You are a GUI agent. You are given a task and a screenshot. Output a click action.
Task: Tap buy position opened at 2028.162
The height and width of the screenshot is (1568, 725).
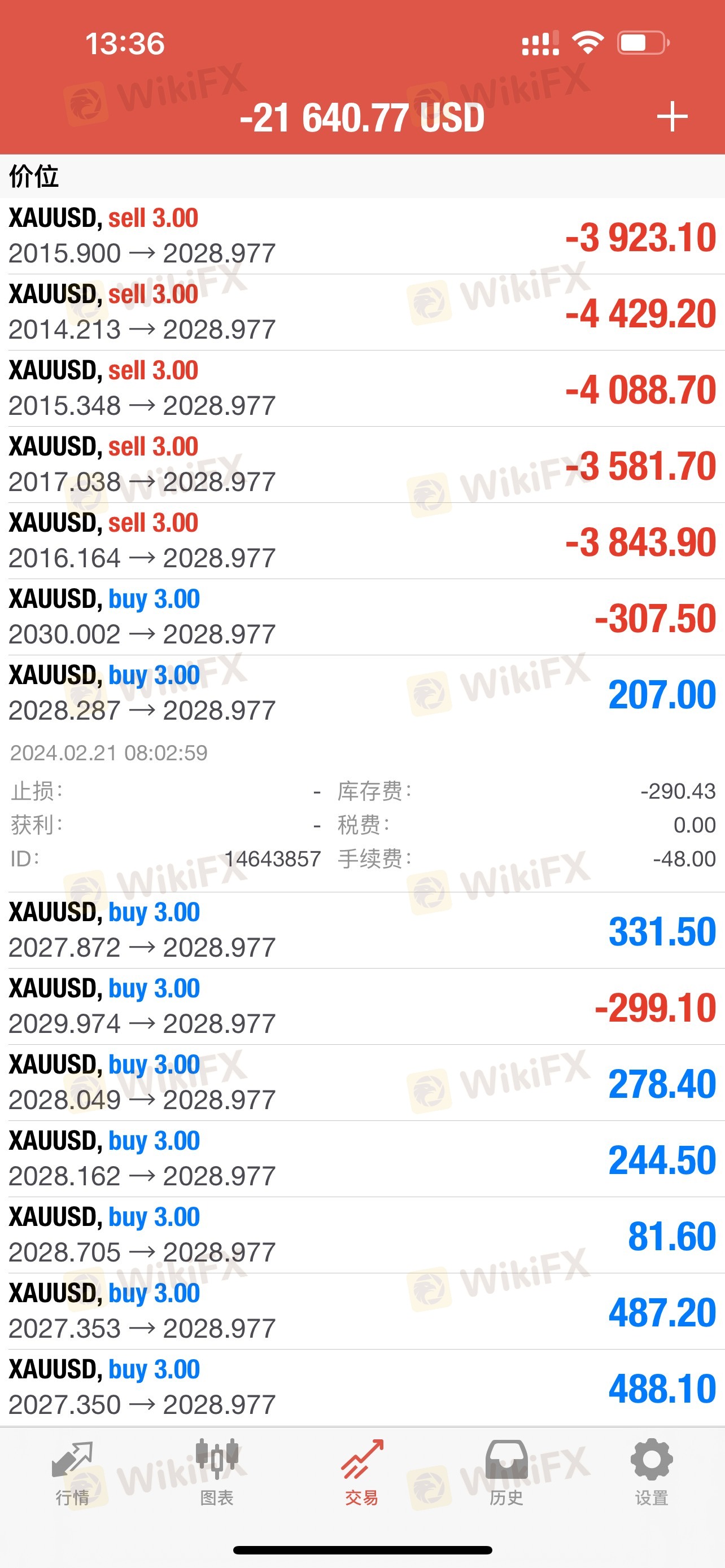click(x=362, y=1158)
